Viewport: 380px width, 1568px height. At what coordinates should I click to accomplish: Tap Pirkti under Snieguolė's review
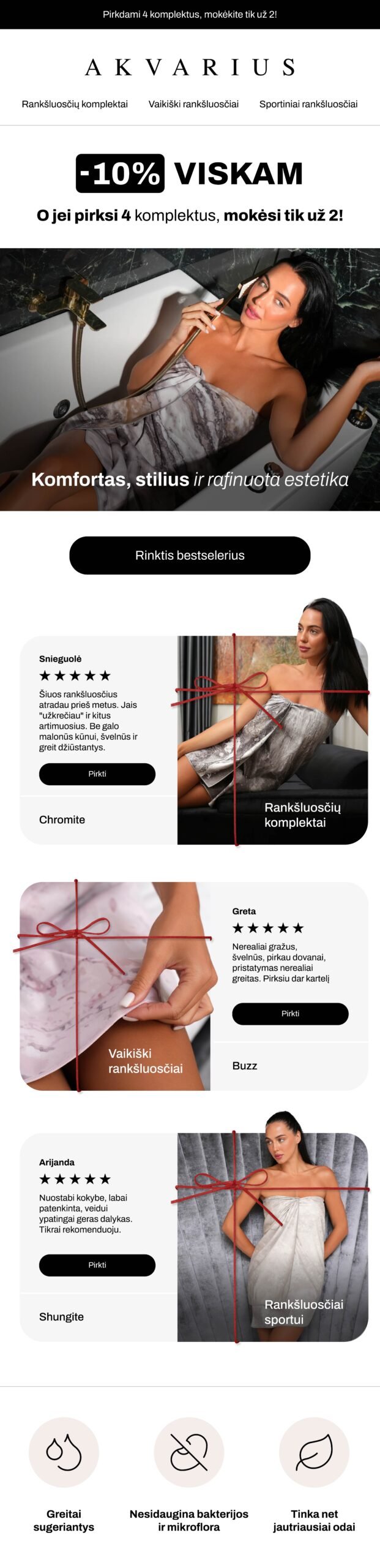pos(97,774)
